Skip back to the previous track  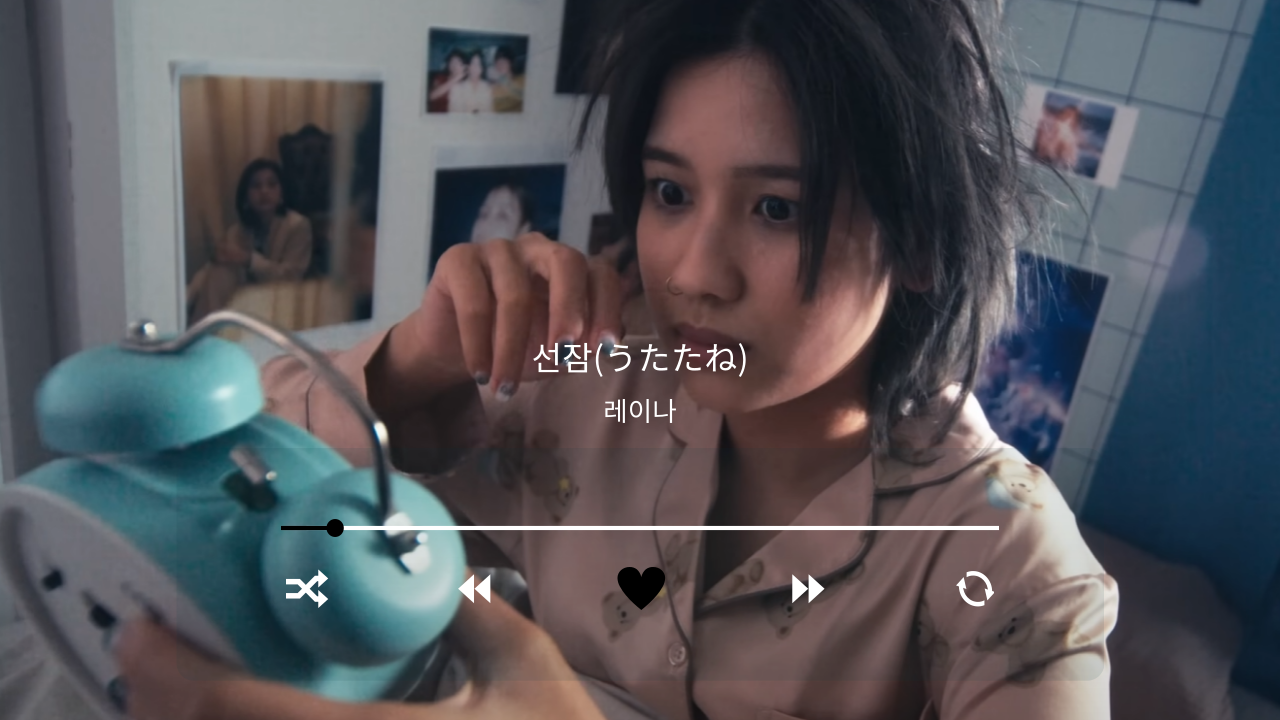tap(474, 589)
